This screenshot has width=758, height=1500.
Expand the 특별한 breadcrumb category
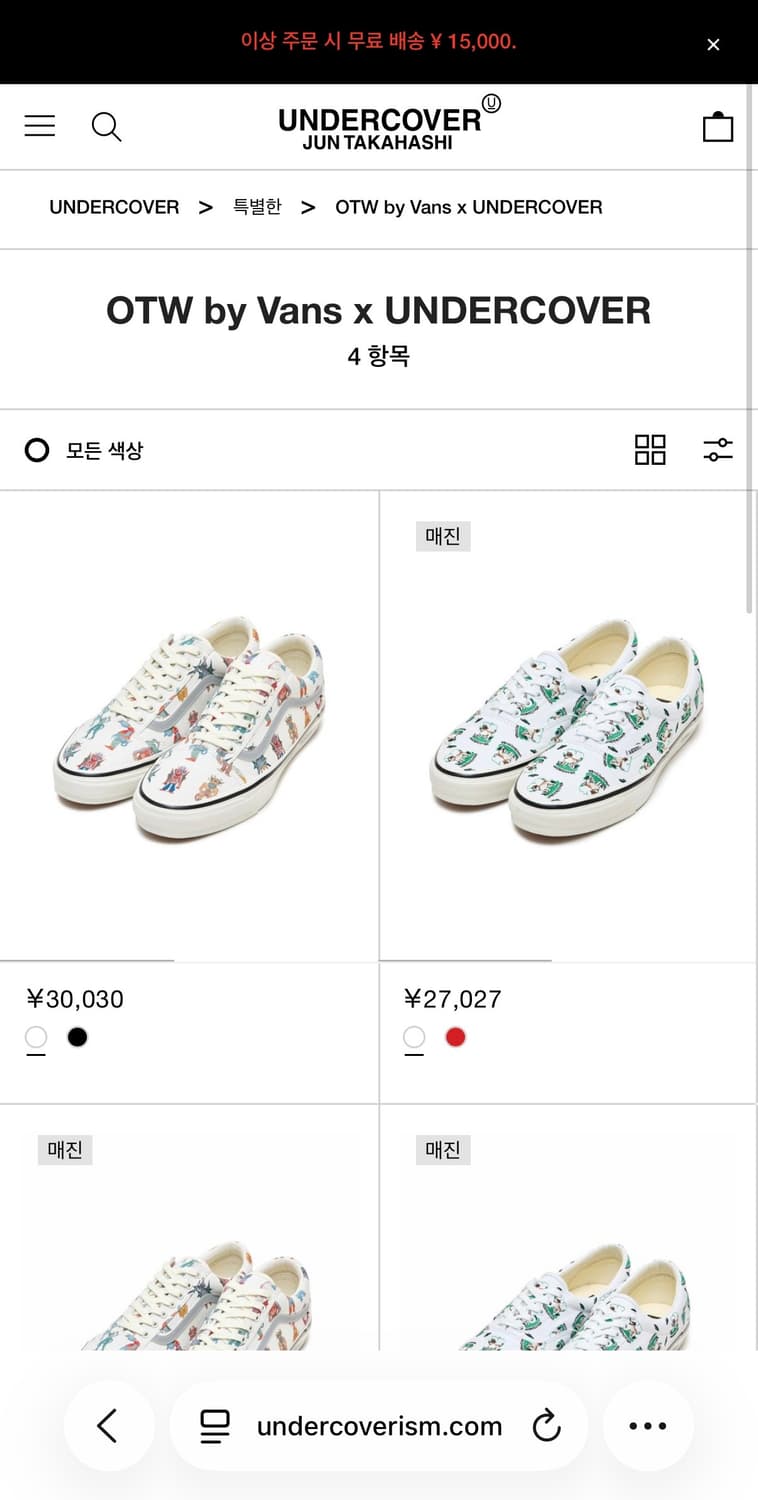pos(257,207)
